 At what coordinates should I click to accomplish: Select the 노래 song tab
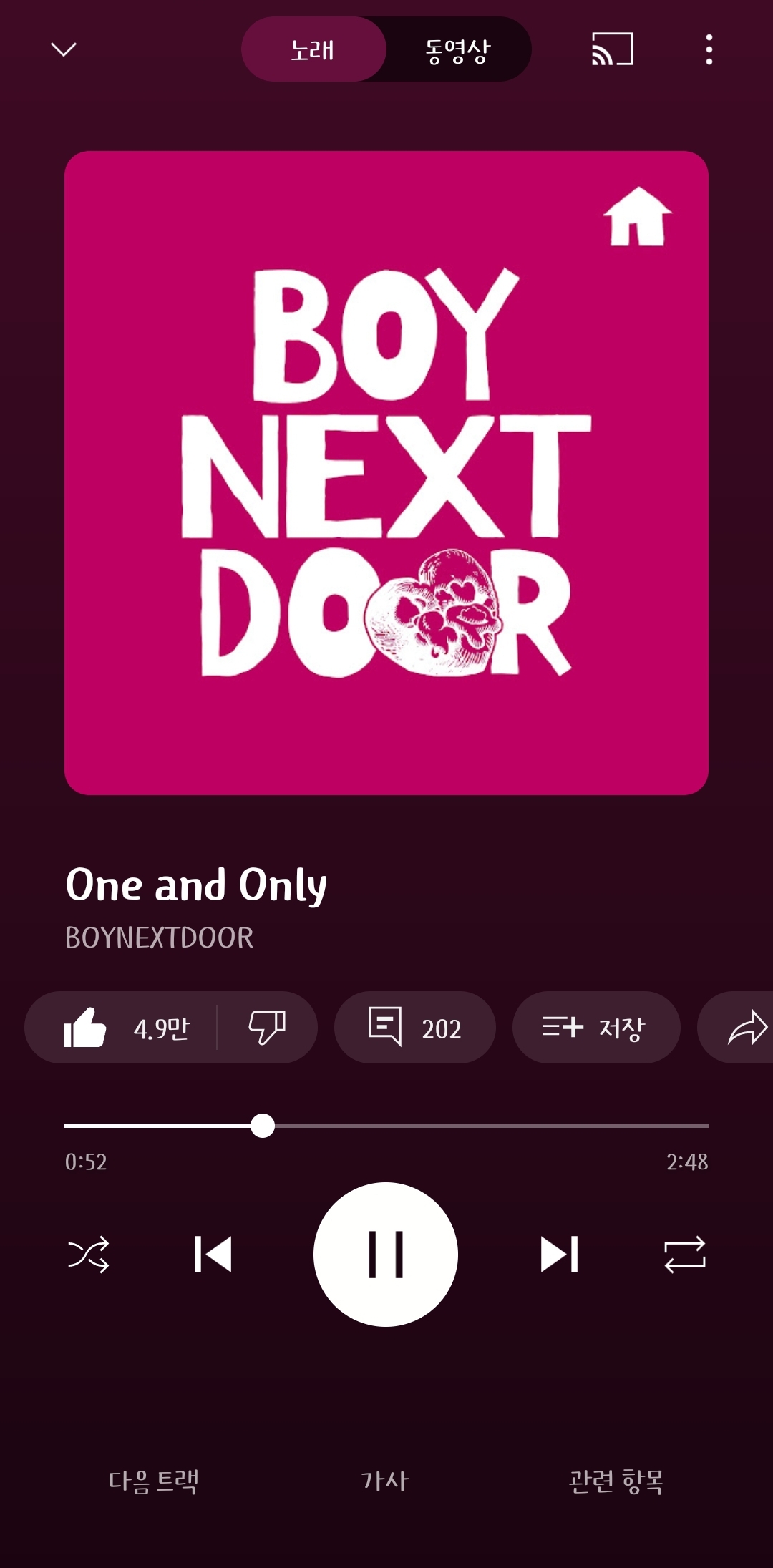click(x=313, y=50)
